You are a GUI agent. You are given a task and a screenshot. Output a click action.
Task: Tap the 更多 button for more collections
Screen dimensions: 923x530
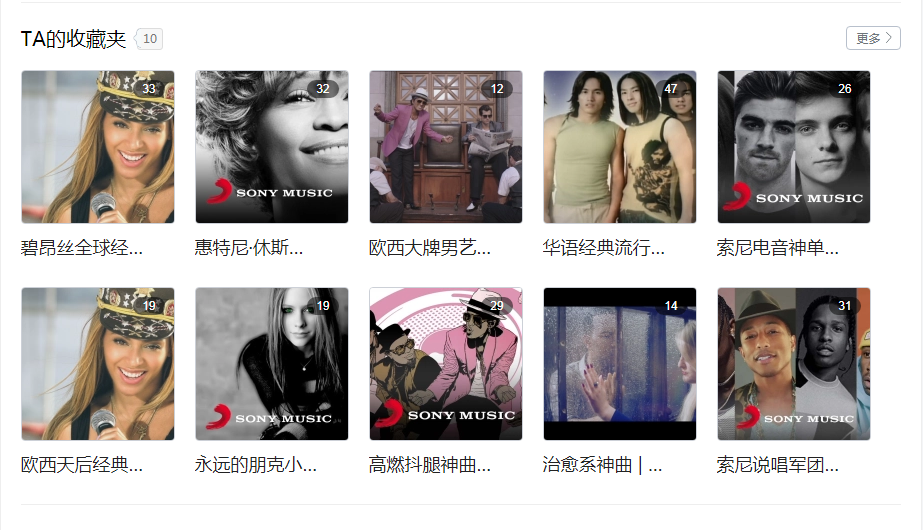click(x=873, y=38)
